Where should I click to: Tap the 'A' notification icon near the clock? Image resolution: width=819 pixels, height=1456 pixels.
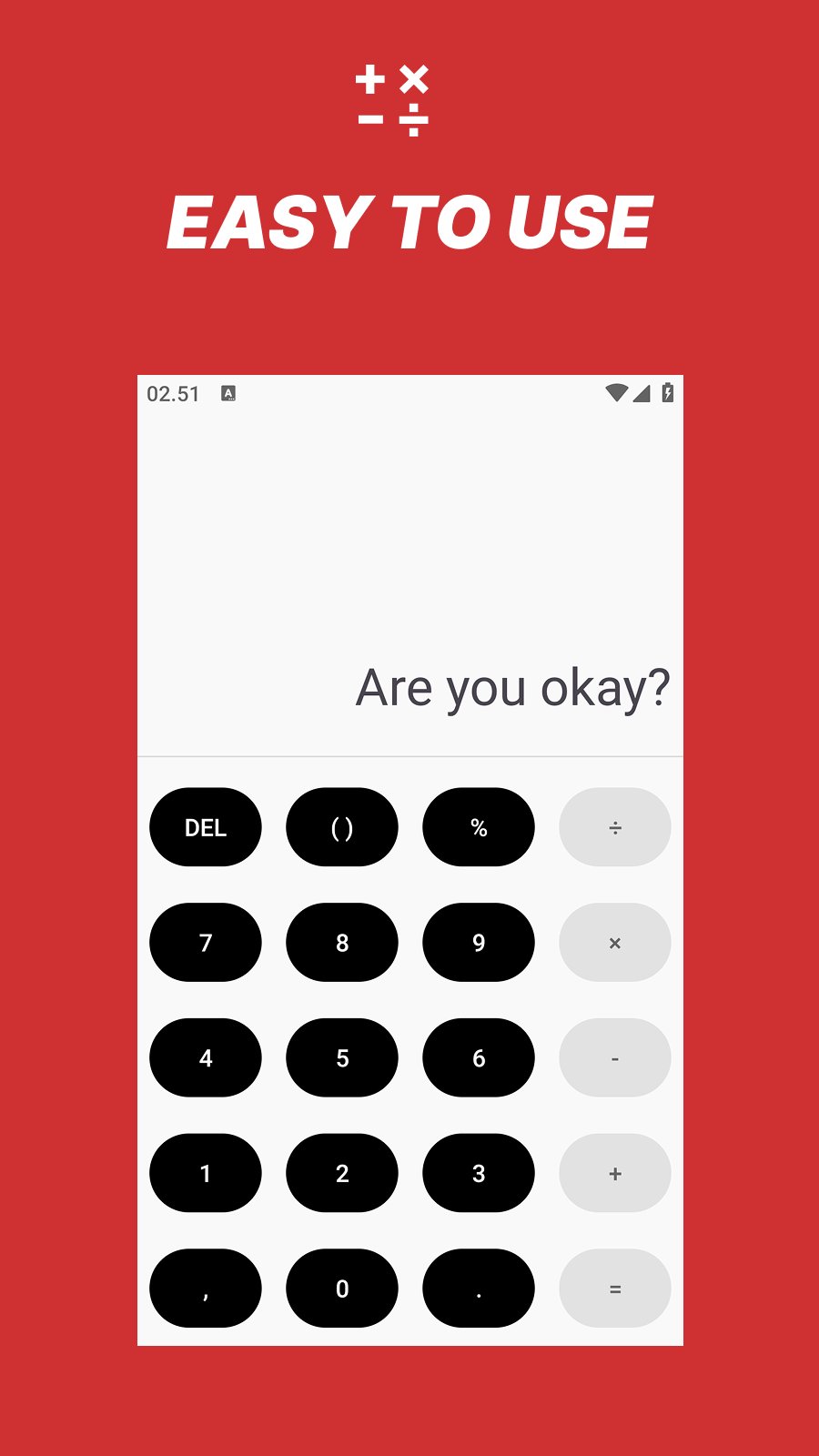[228, 394]
